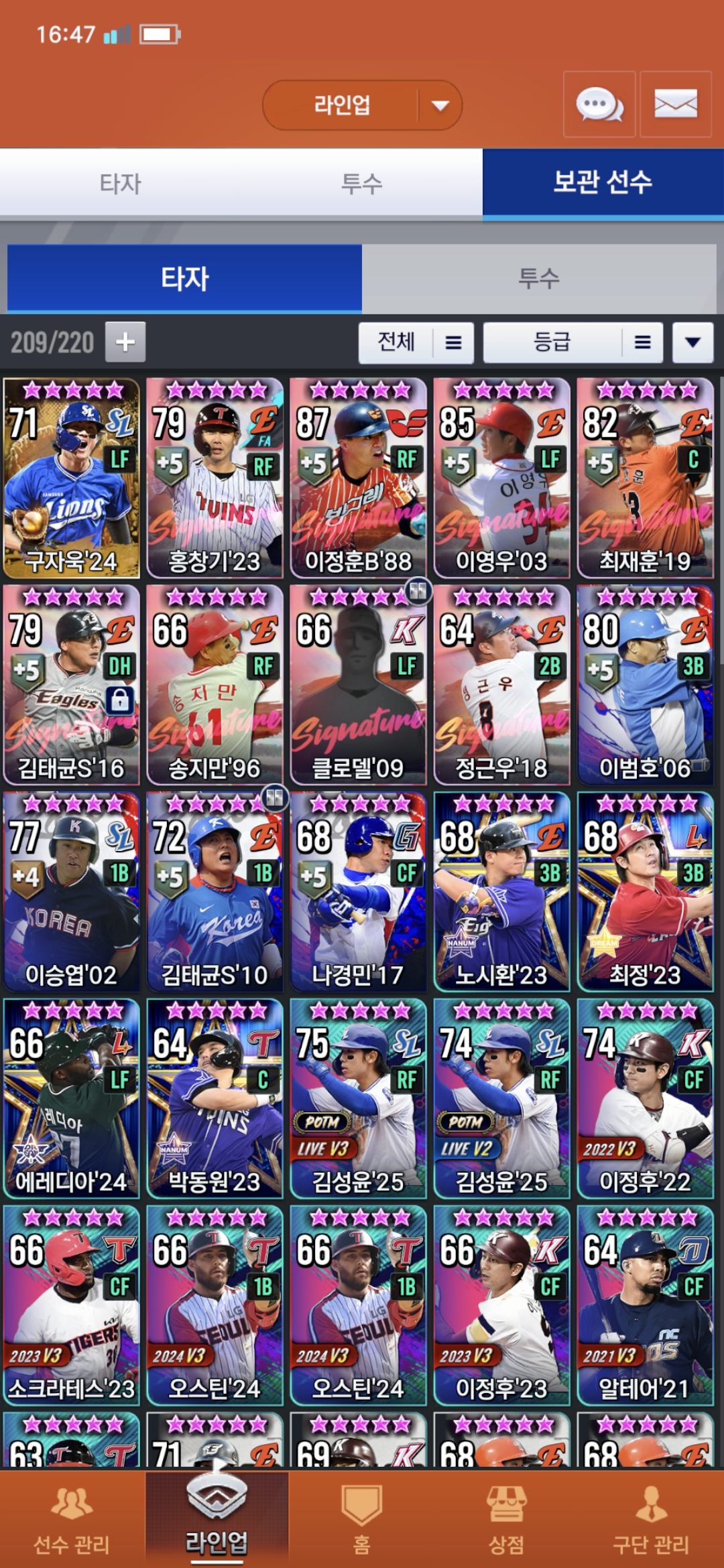Open the 이범호'06 player card

[645, 684]
